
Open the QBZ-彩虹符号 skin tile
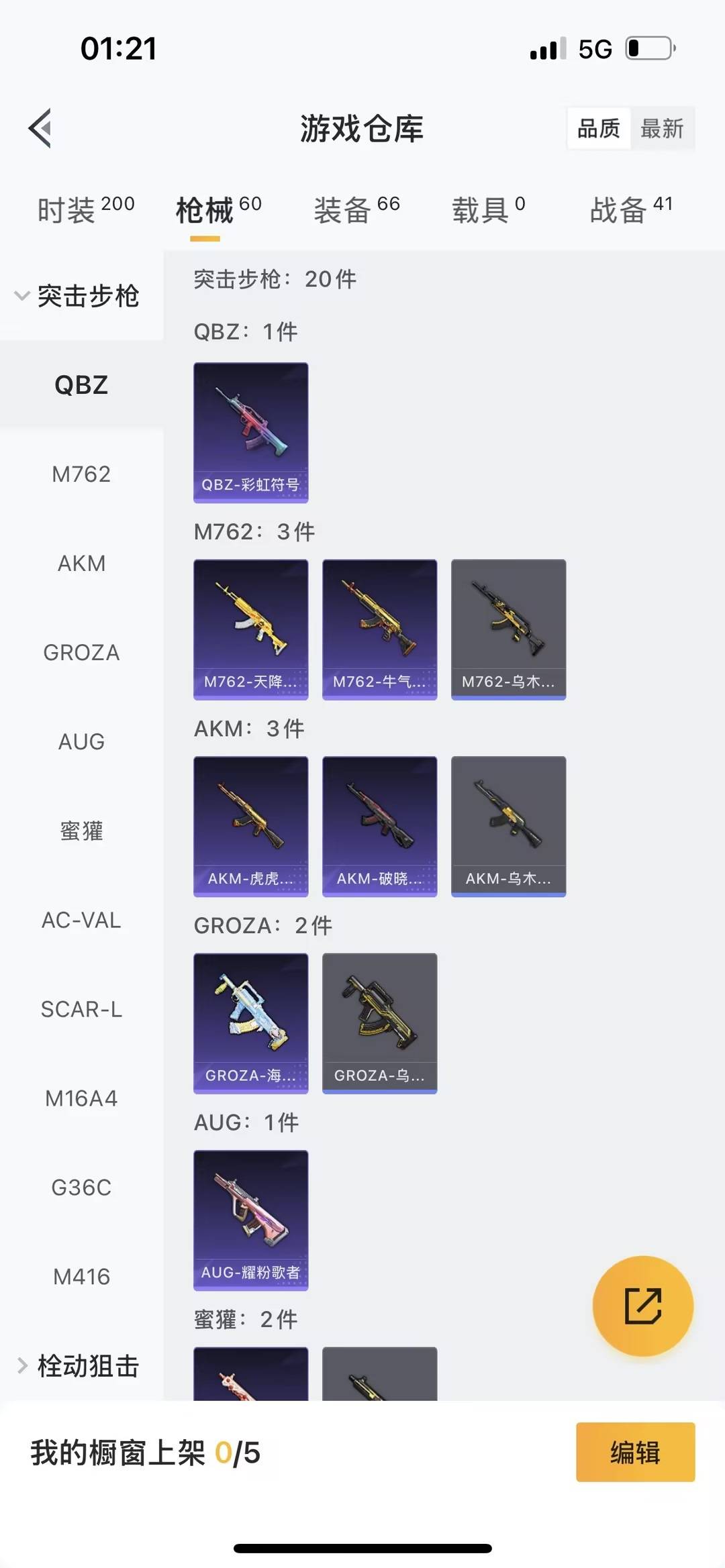tap(251, 433)
